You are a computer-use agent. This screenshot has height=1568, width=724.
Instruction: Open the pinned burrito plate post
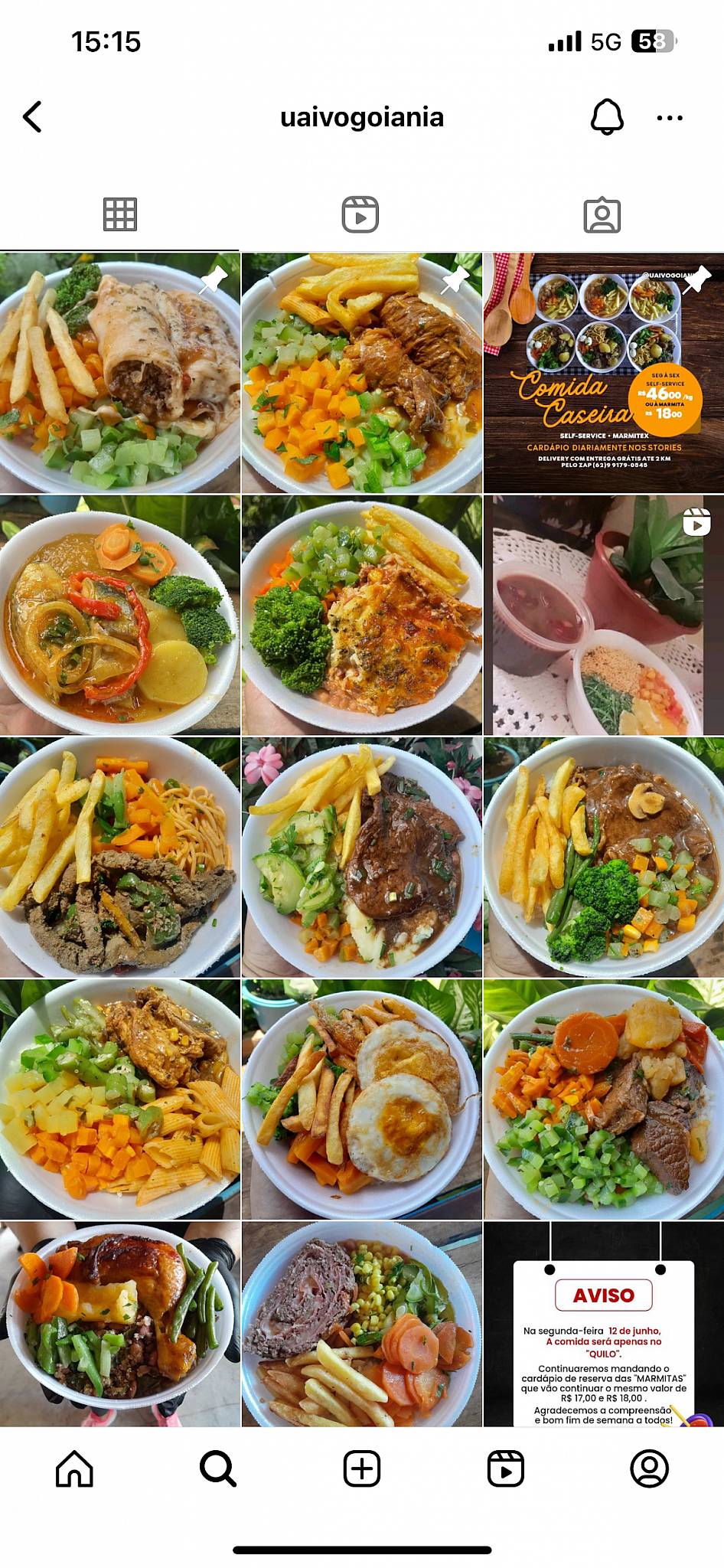coord(120,371)
